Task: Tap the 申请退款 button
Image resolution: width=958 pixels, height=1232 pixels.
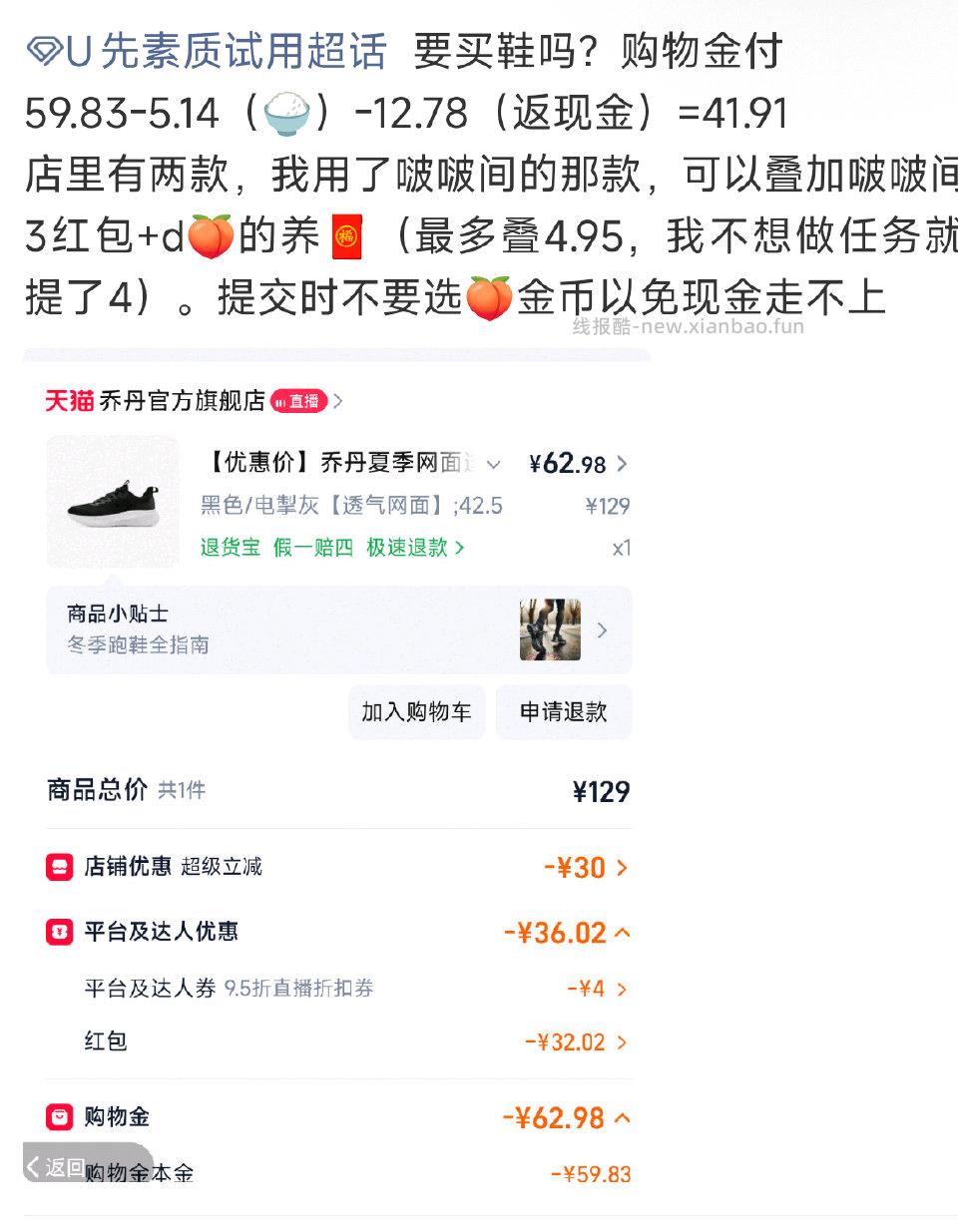Action: point(564,712)
